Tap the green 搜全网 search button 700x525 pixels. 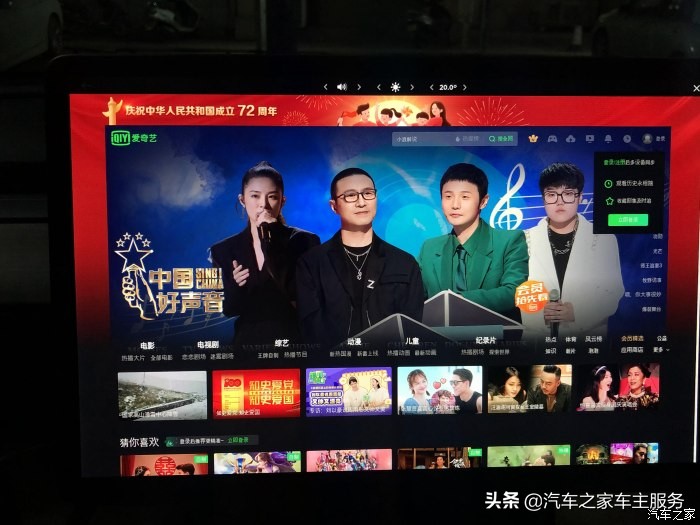(503, 138)
